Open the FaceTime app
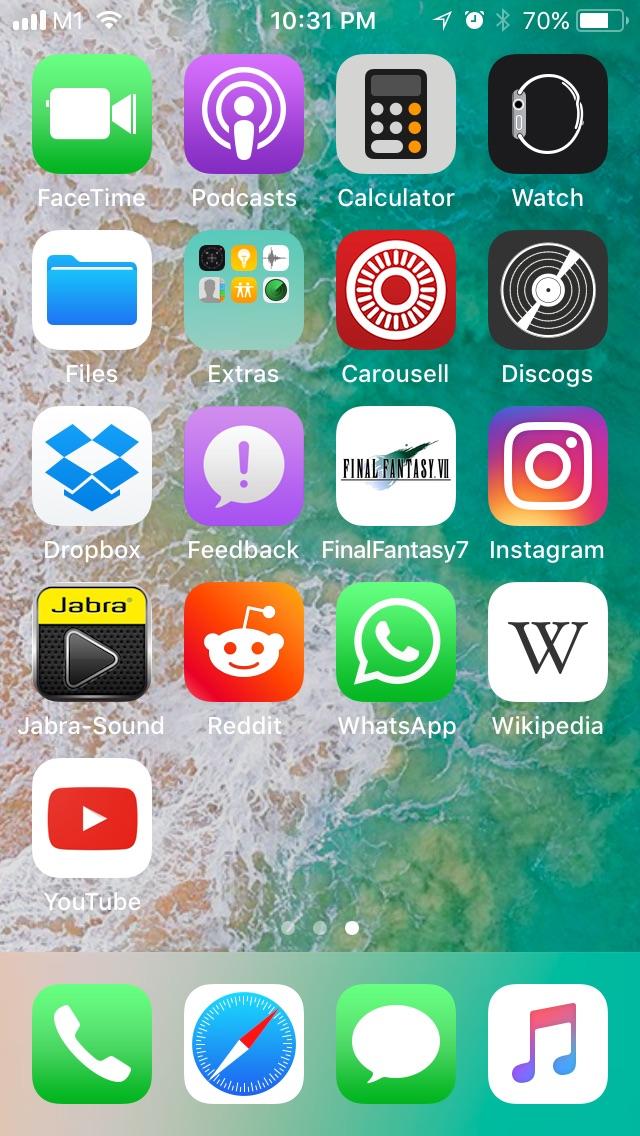The image size is (640, 1136). pyautogui.click(x=92, y=114)
